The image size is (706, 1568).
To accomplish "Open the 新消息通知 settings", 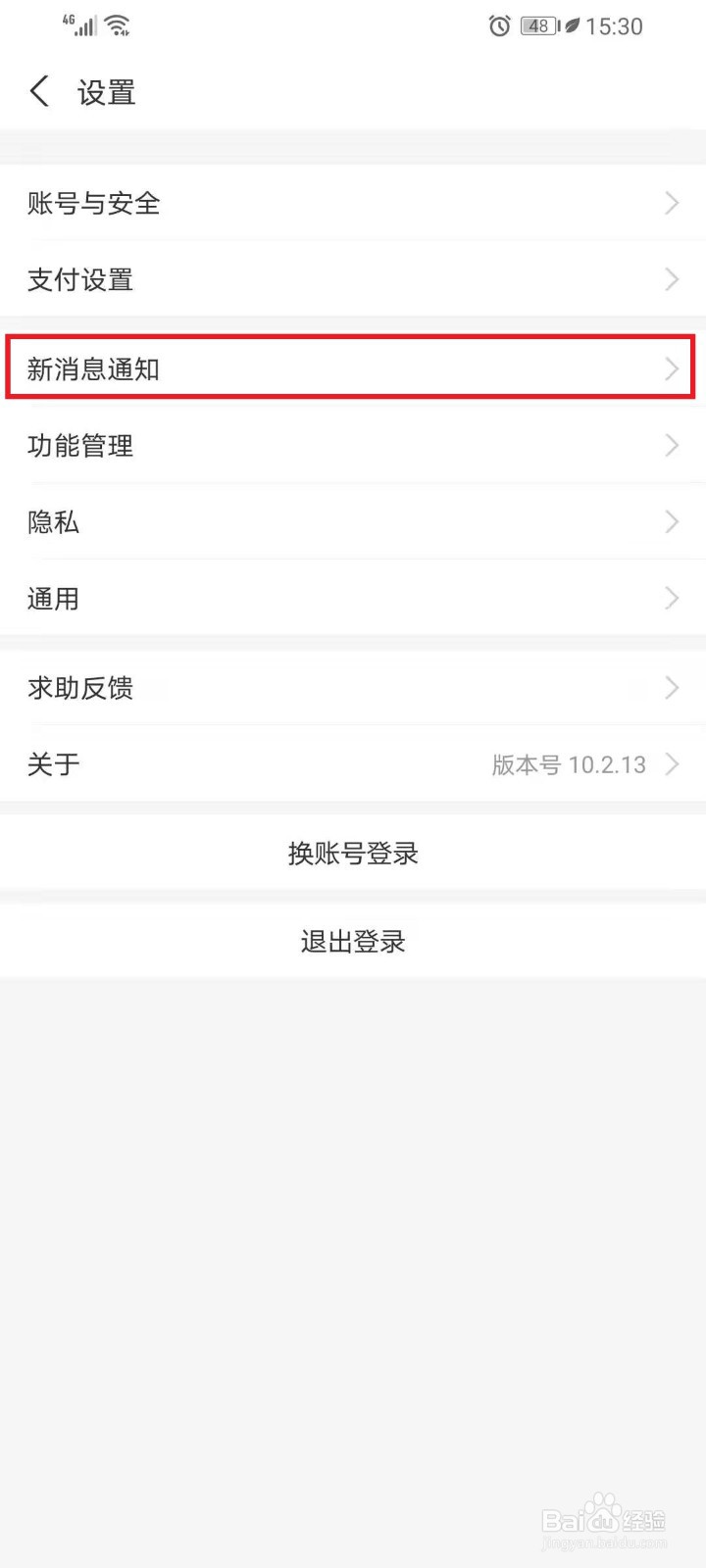I will tap(93, 369).
